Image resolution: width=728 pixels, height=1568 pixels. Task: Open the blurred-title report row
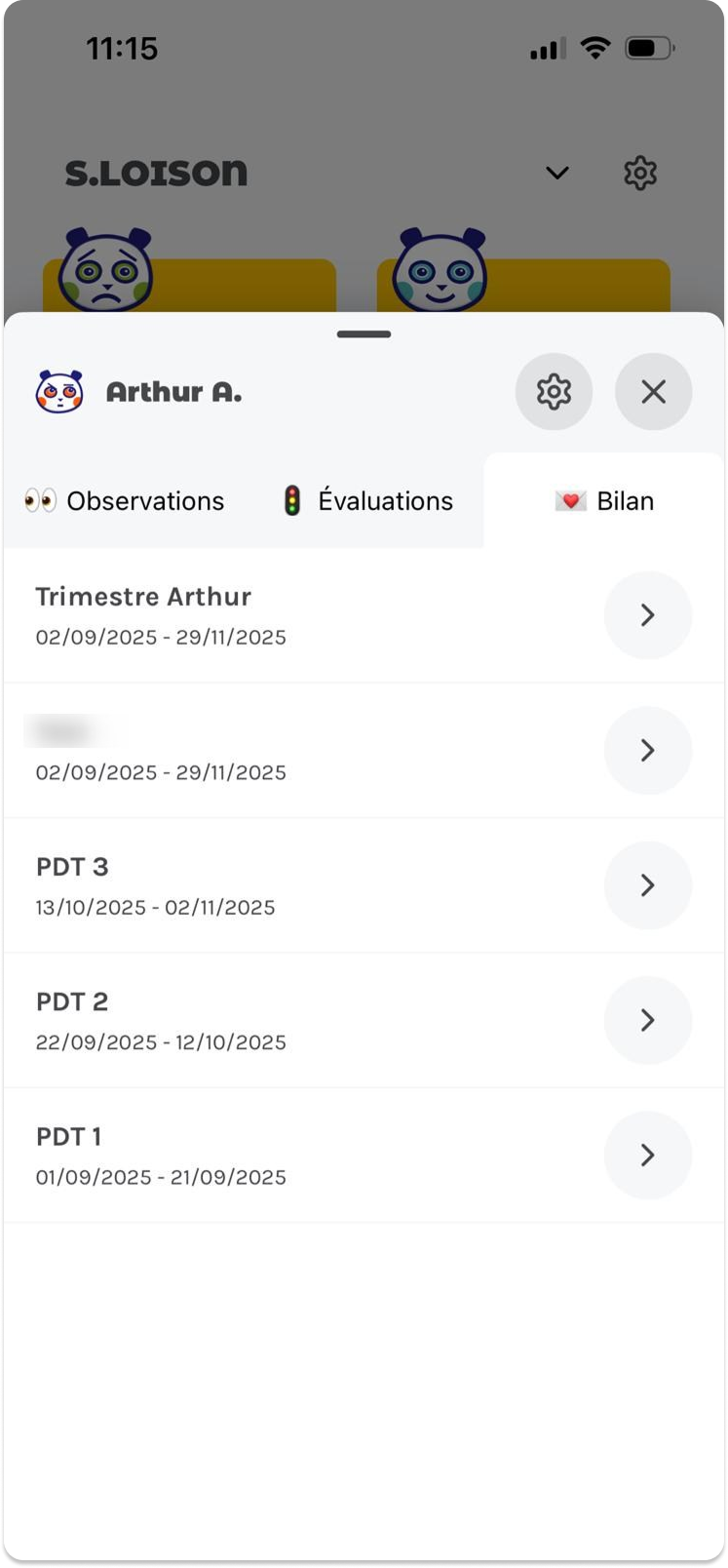(x=364, y=750)
